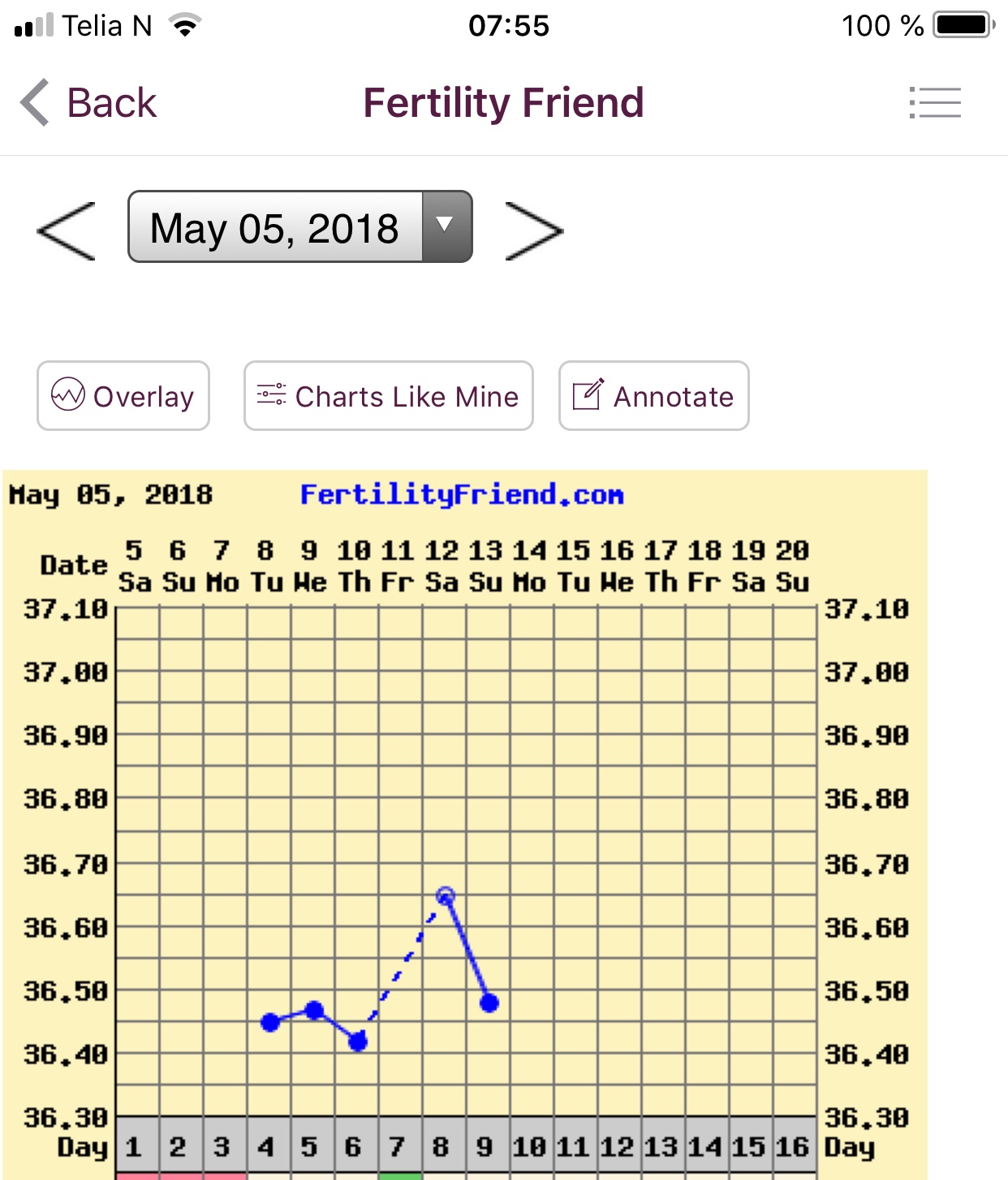The width and height of the screenshot is (1008, 1180).
Task: Open the list menu icon
Action: (935, 103)
